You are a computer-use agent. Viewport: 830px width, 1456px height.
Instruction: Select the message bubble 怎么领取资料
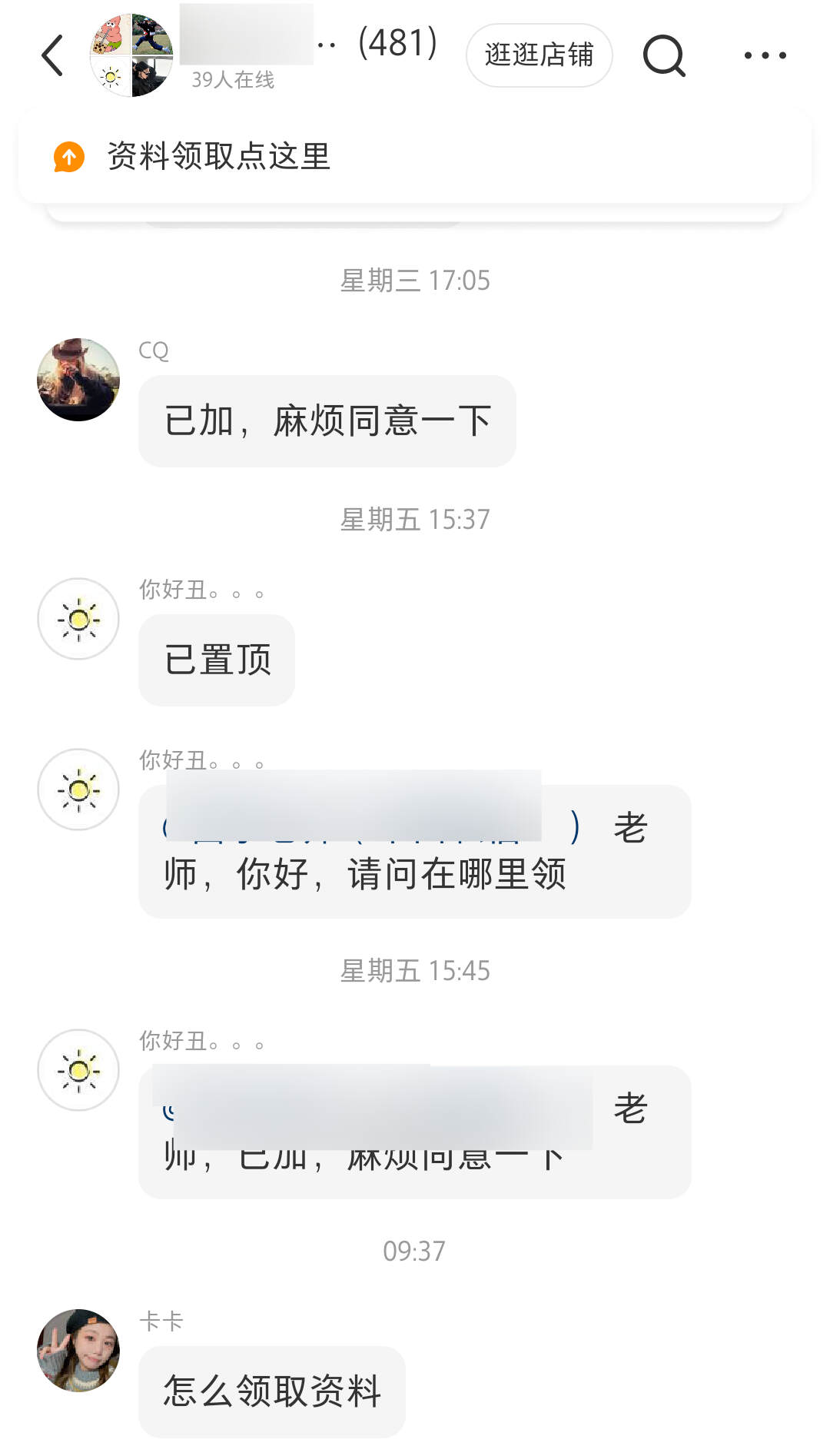(273, 1391)
